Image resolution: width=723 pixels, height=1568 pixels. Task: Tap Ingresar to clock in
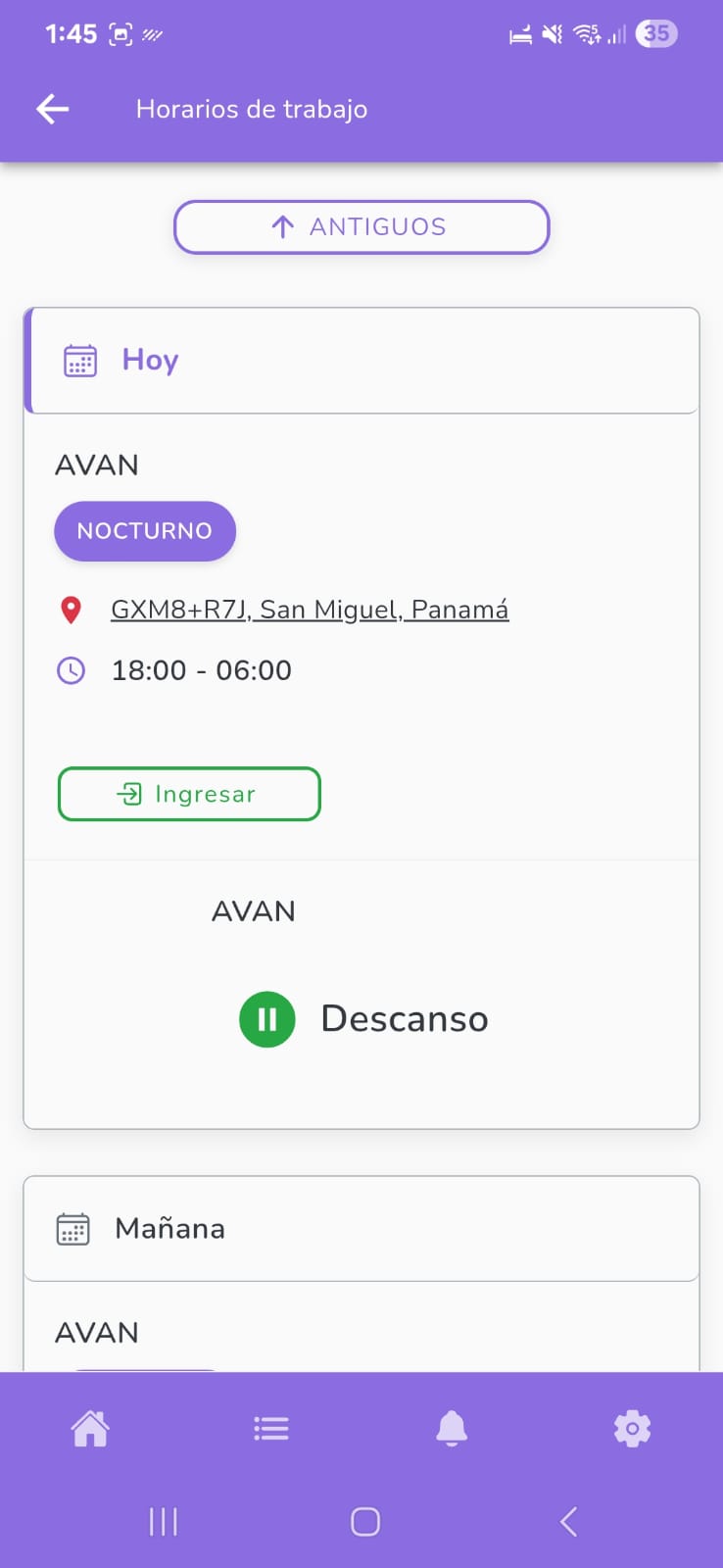point(189,794)
